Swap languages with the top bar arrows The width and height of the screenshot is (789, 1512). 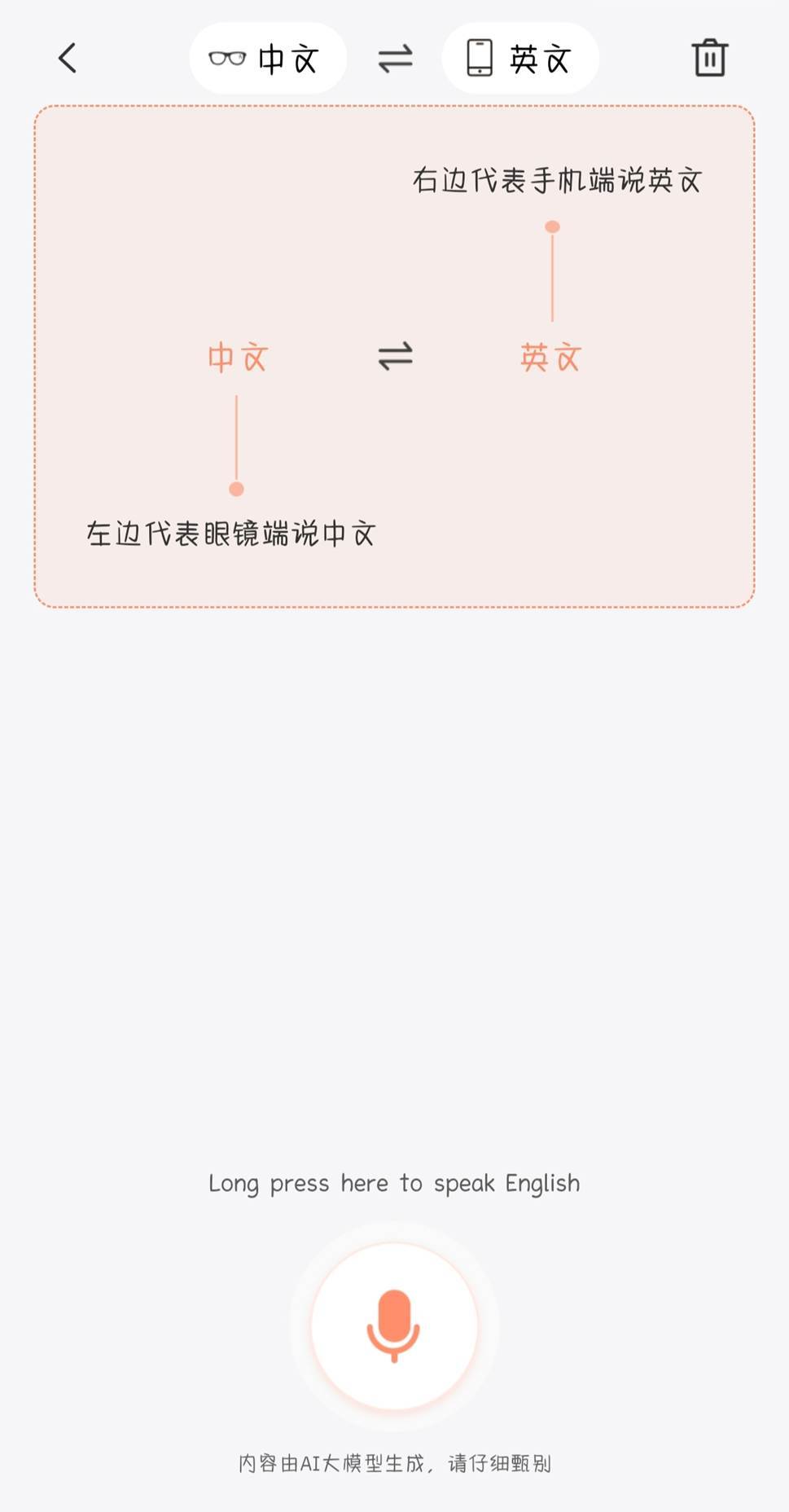point(396,59)
